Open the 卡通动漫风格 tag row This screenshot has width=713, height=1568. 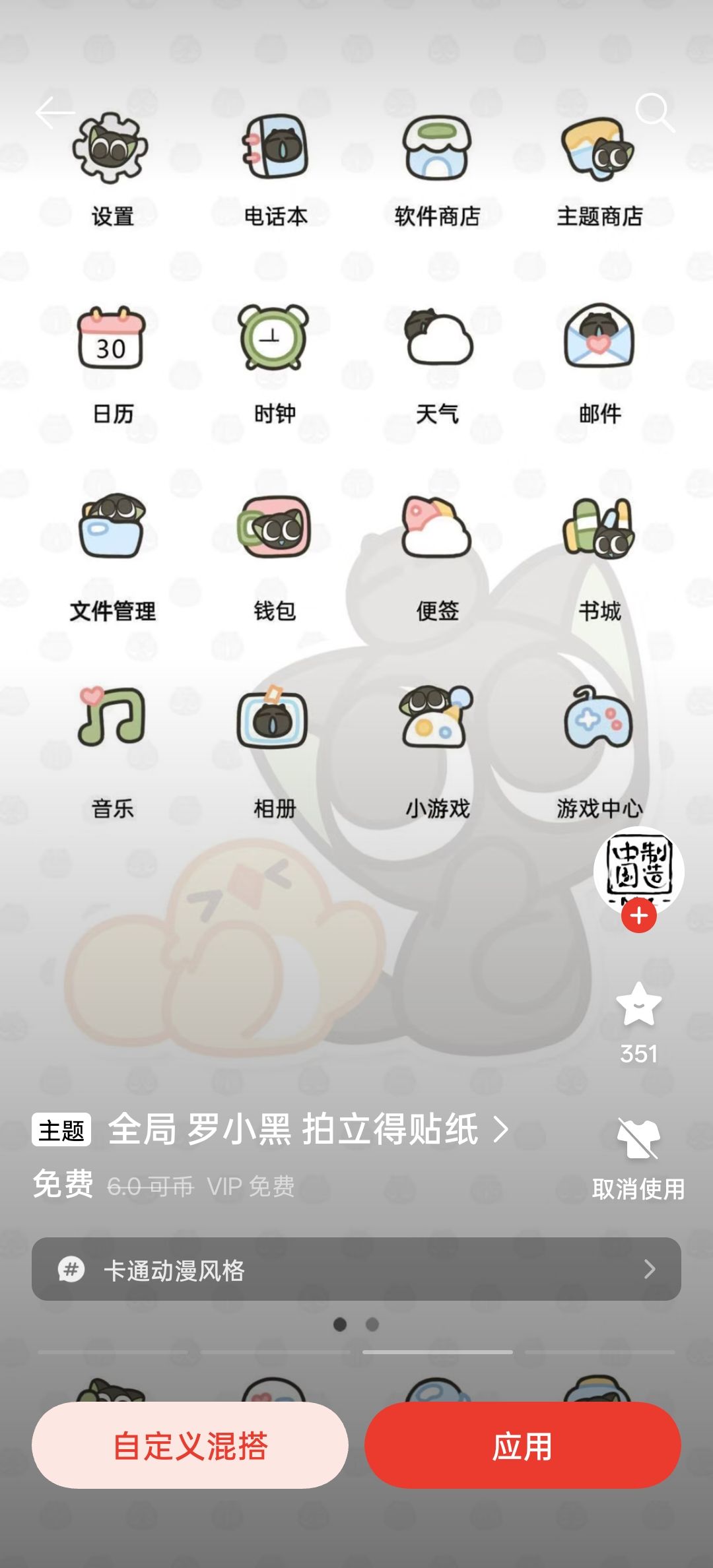pos(356,1269)
